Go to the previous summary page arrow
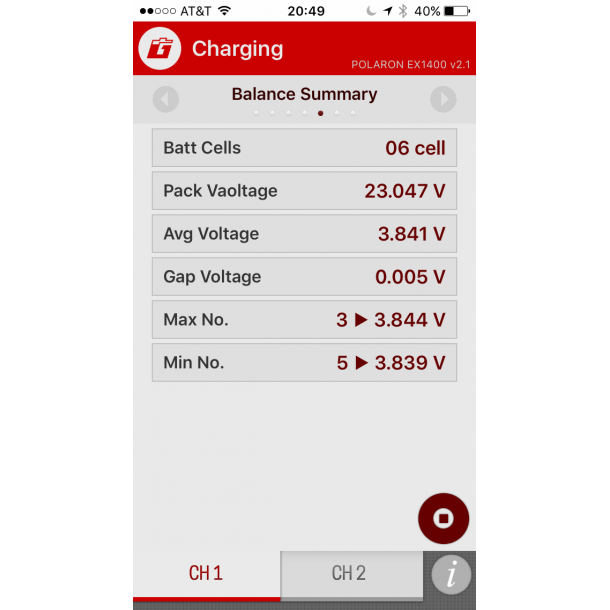 tap(166, 99)
